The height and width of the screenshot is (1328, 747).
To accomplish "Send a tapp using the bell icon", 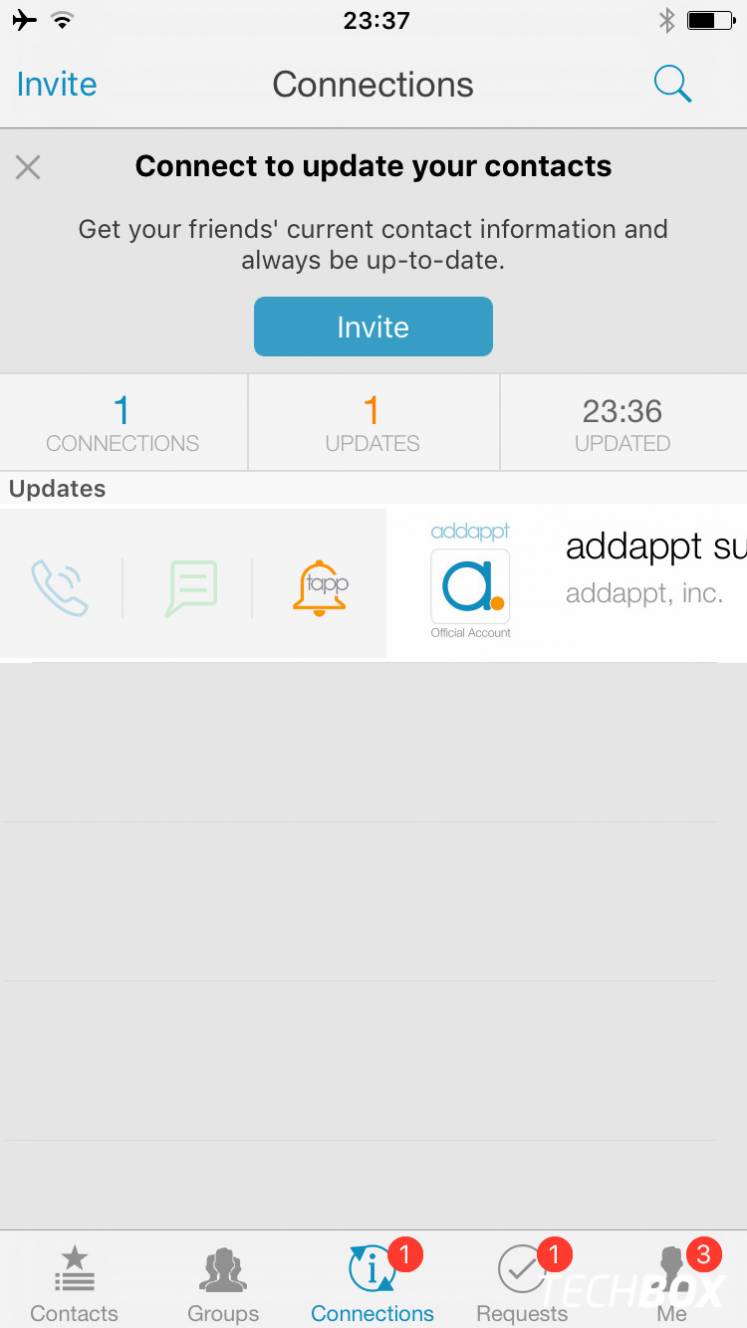I will pyautogui.click(x=320, y=587).
